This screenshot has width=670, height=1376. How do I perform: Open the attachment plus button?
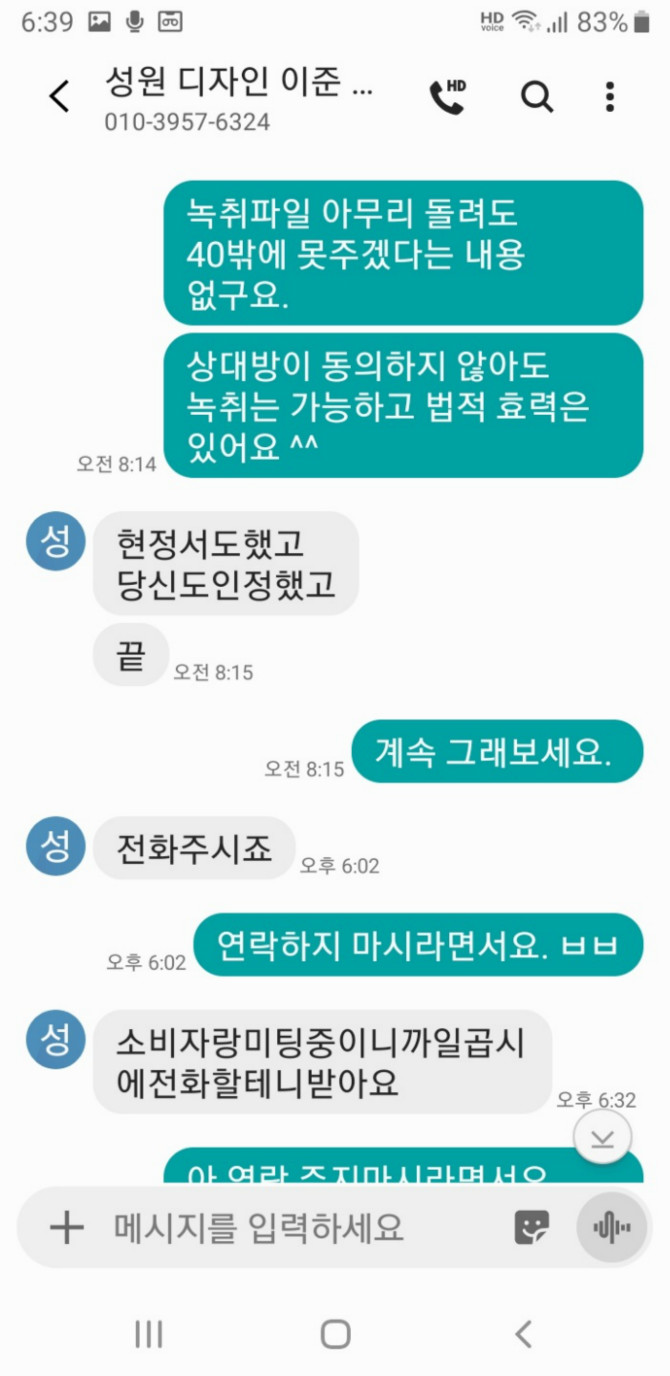click(66, 1227)
